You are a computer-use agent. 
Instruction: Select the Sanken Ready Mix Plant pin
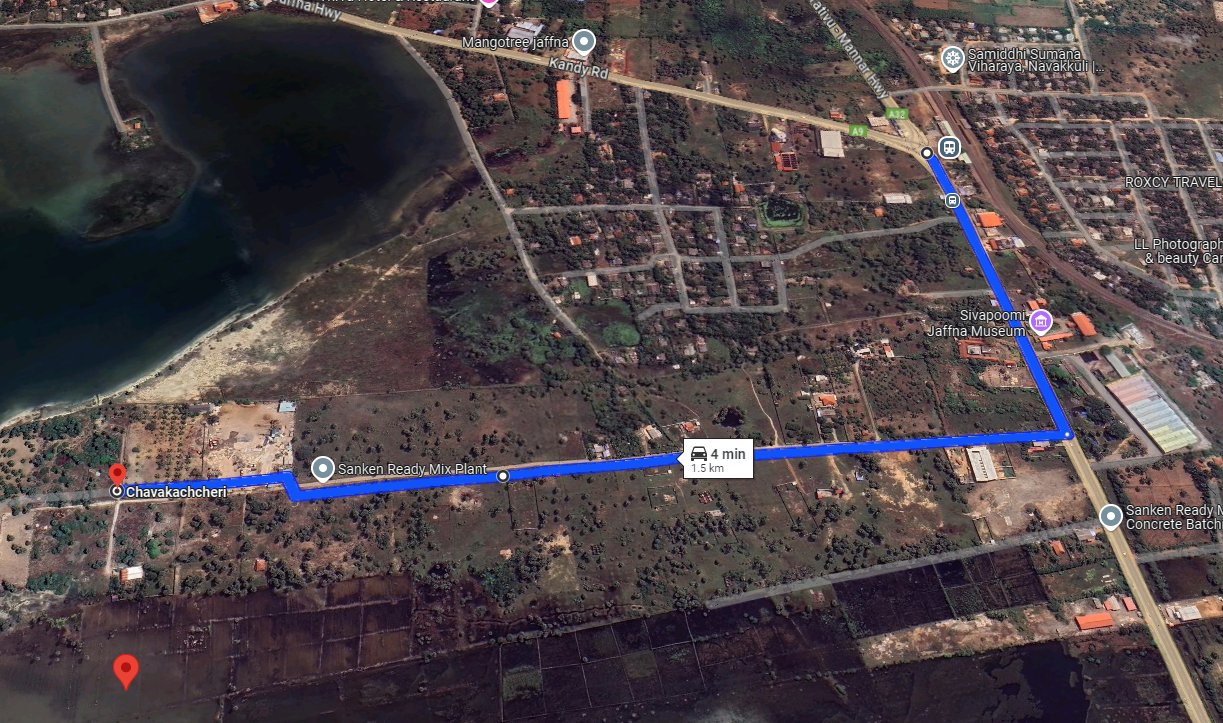(x=322, y=468)
